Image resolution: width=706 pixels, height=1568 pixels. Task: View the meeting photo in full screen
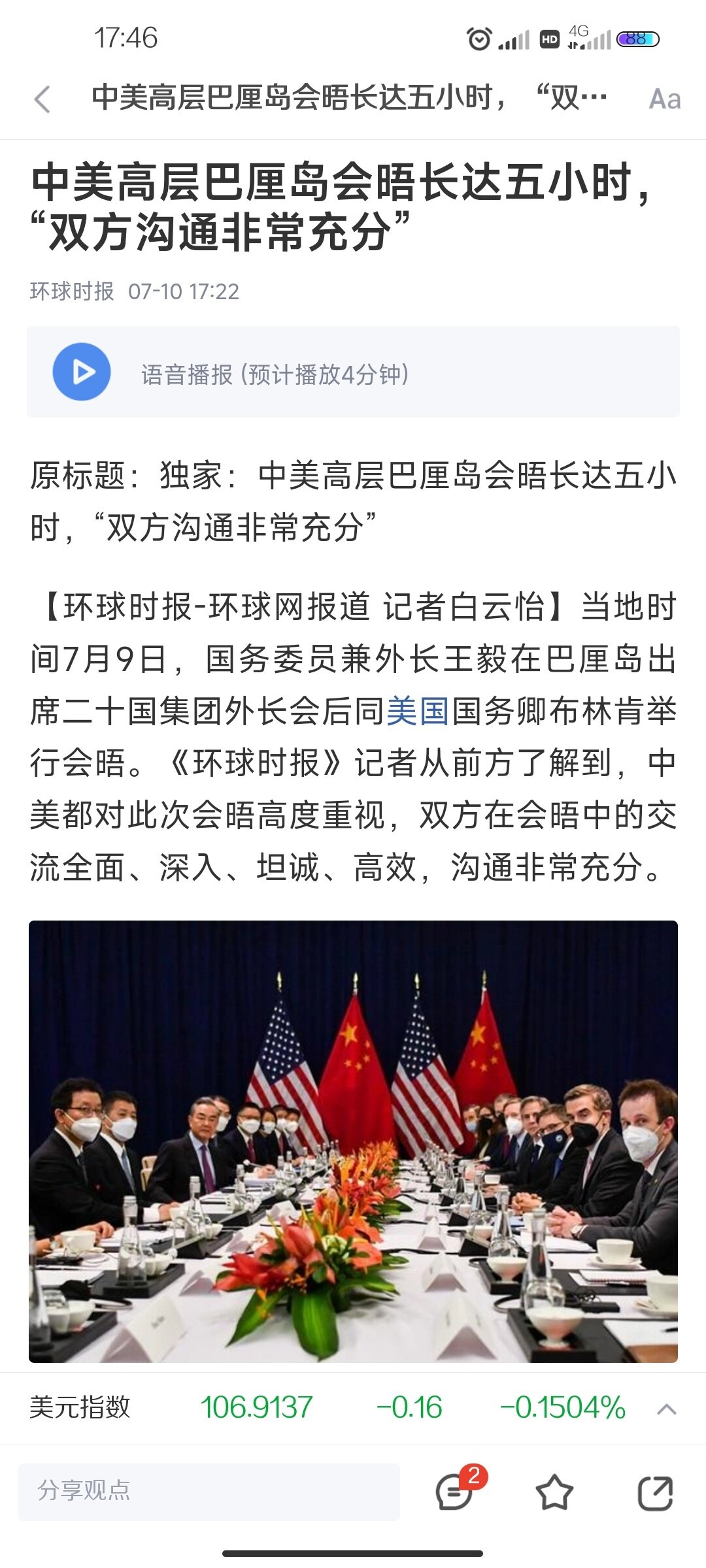(353, 1141)
